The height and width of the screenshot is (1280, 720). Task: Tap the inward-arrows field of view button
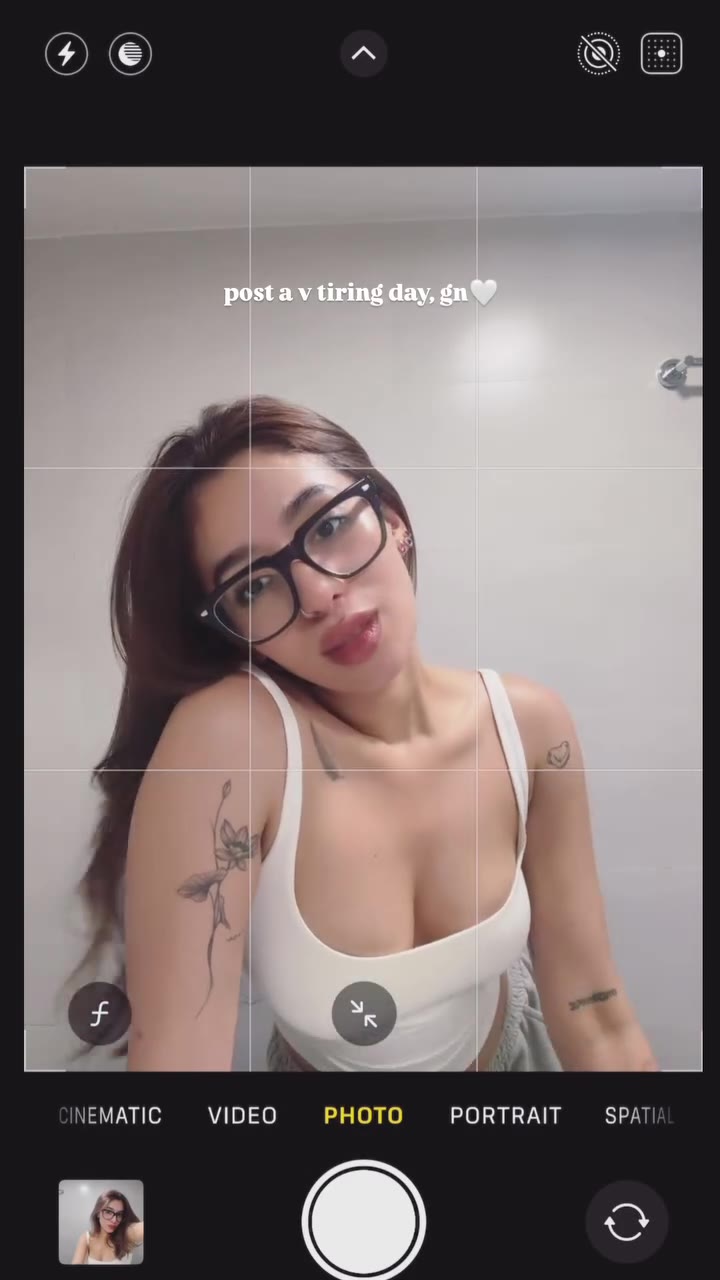[363, 1014]
